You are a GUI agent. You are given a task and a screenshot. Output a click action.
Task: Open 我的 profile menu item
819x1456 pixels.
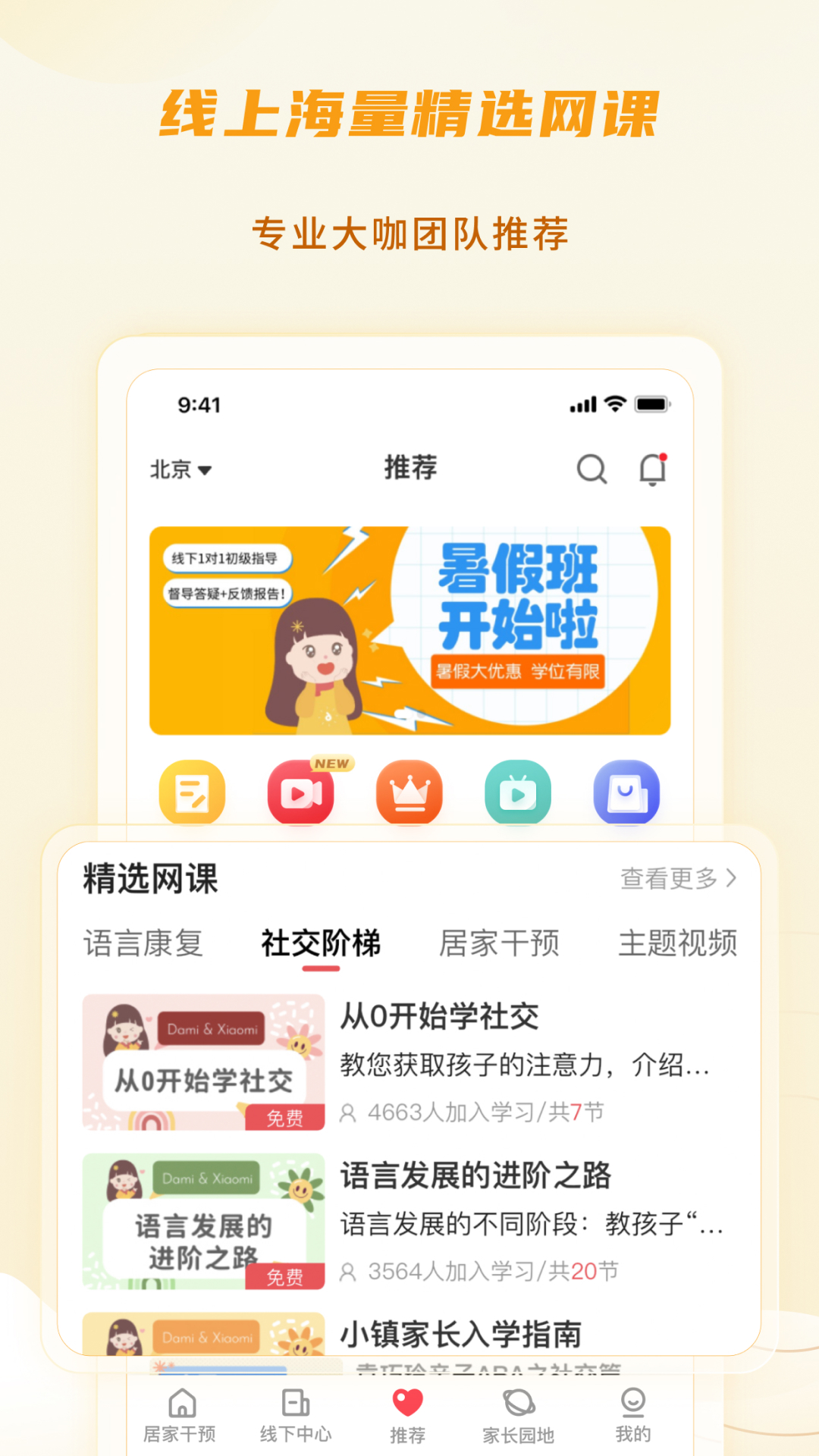[633, 1413]
